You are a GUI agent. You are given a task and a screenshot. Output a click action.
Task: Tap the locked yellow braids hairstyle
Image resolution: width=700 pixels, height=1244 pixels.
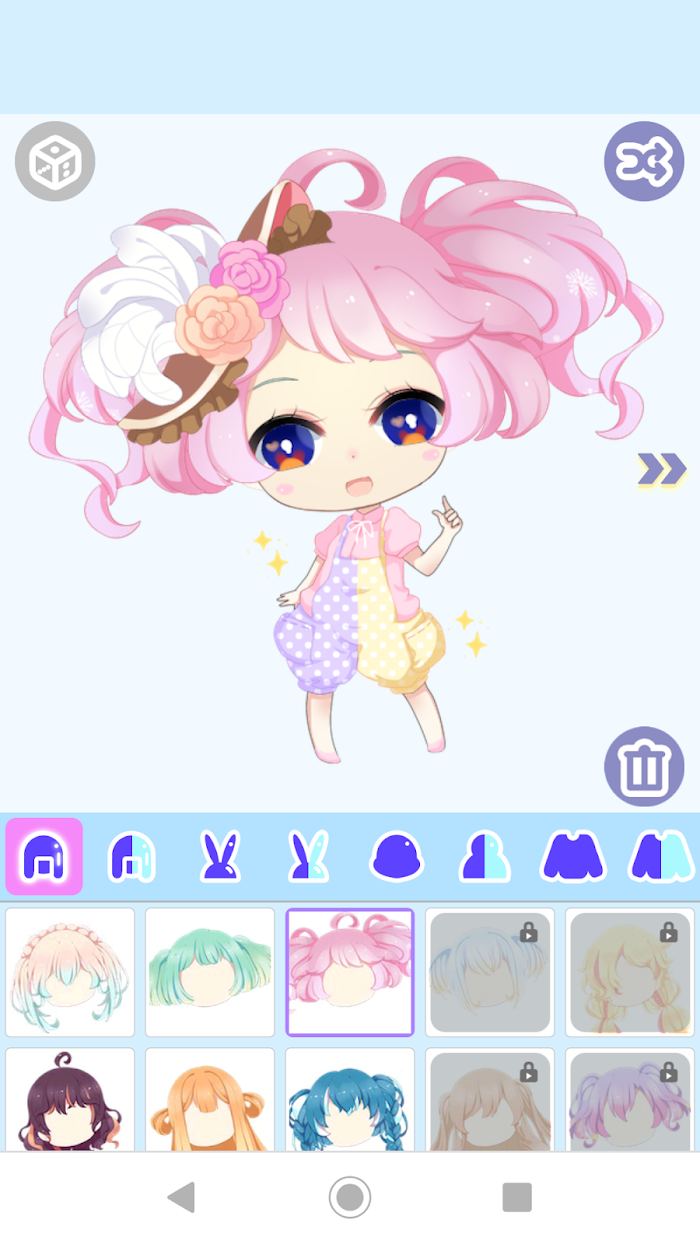pyautogui.click(x=630, y=972)
